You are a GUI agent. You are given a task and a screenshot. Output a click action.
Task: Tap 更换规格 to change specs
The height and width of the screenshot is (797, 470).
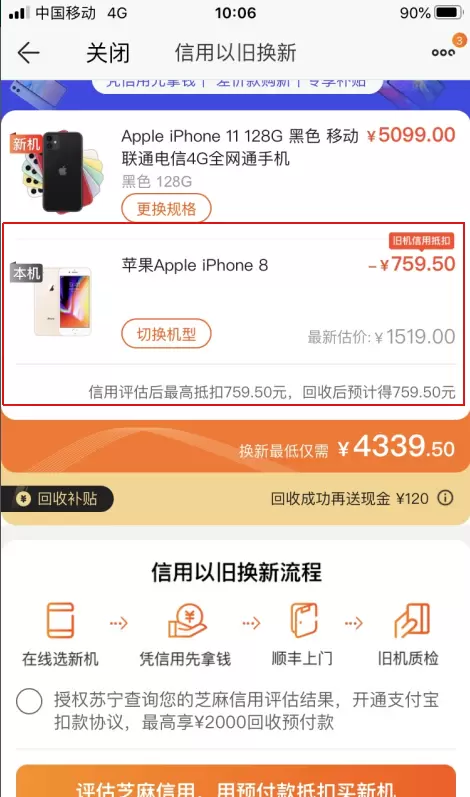coord(166,208)
